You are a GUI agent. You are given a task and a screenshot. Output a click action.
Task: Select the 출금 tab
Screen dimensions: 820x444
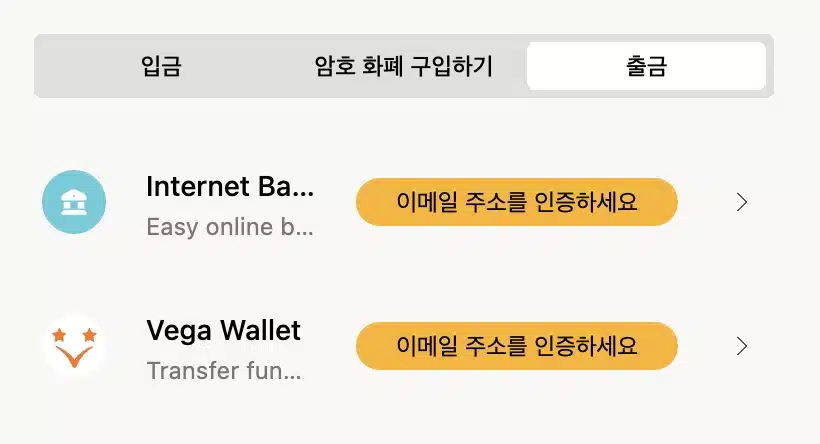tap(645, 67)
